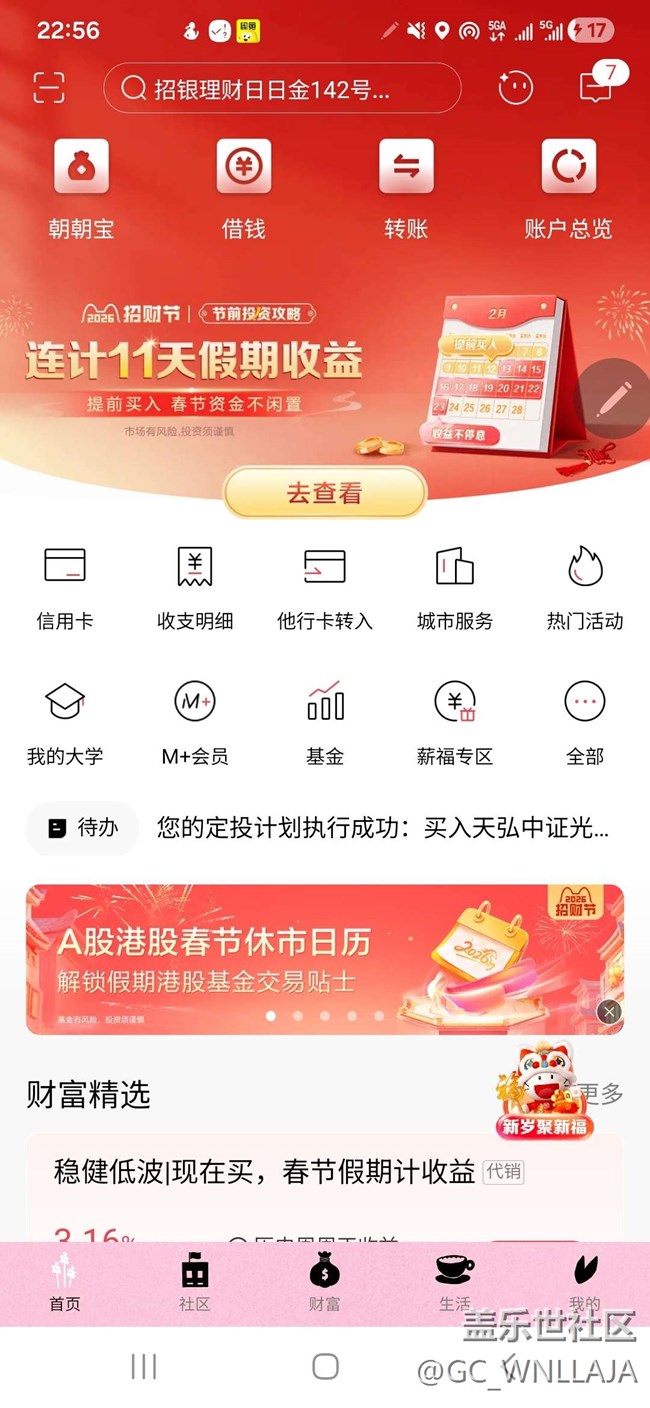Open 城市服务
This screenshot has height=1408, width=650.
455,587
